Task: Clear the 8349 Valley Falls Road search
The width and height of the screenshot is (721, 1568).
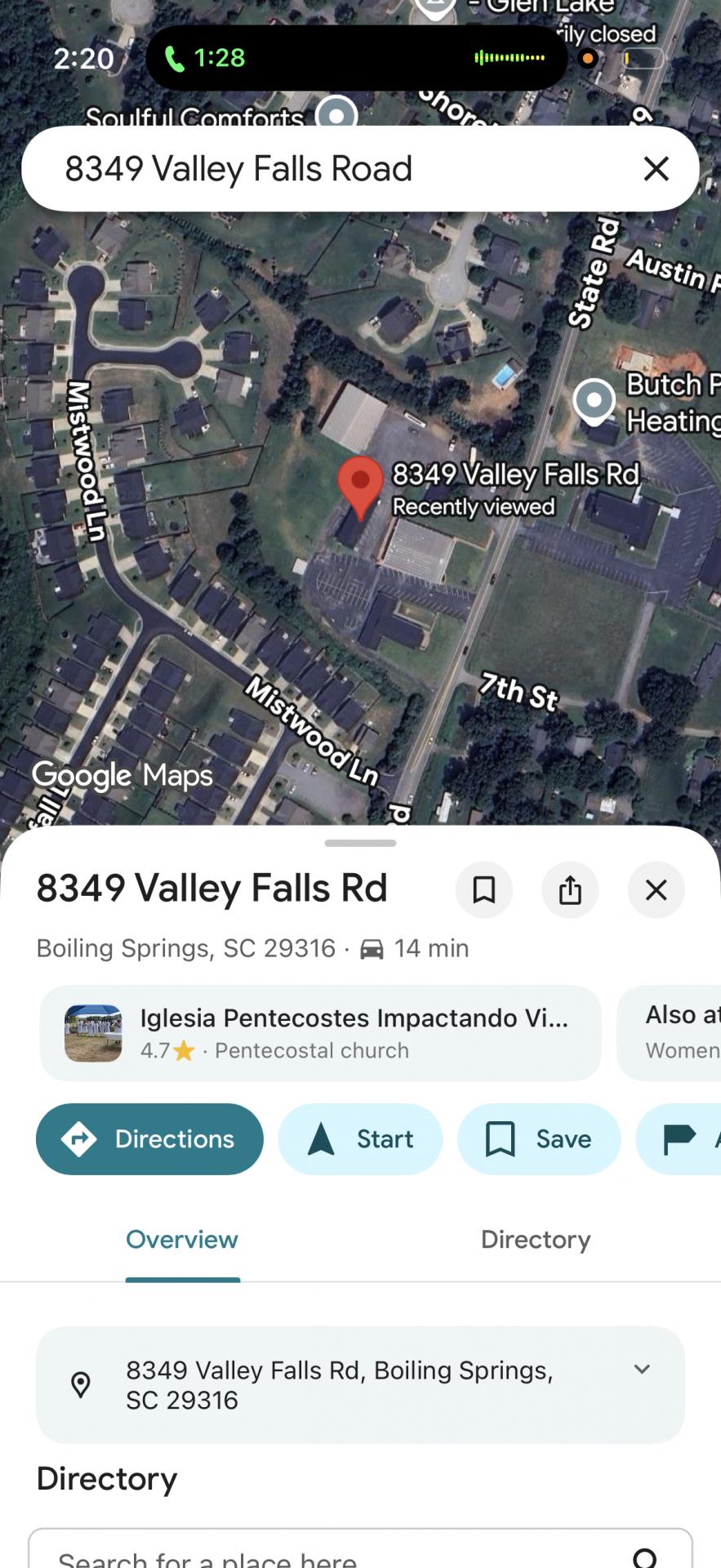Action: [656, 169]
